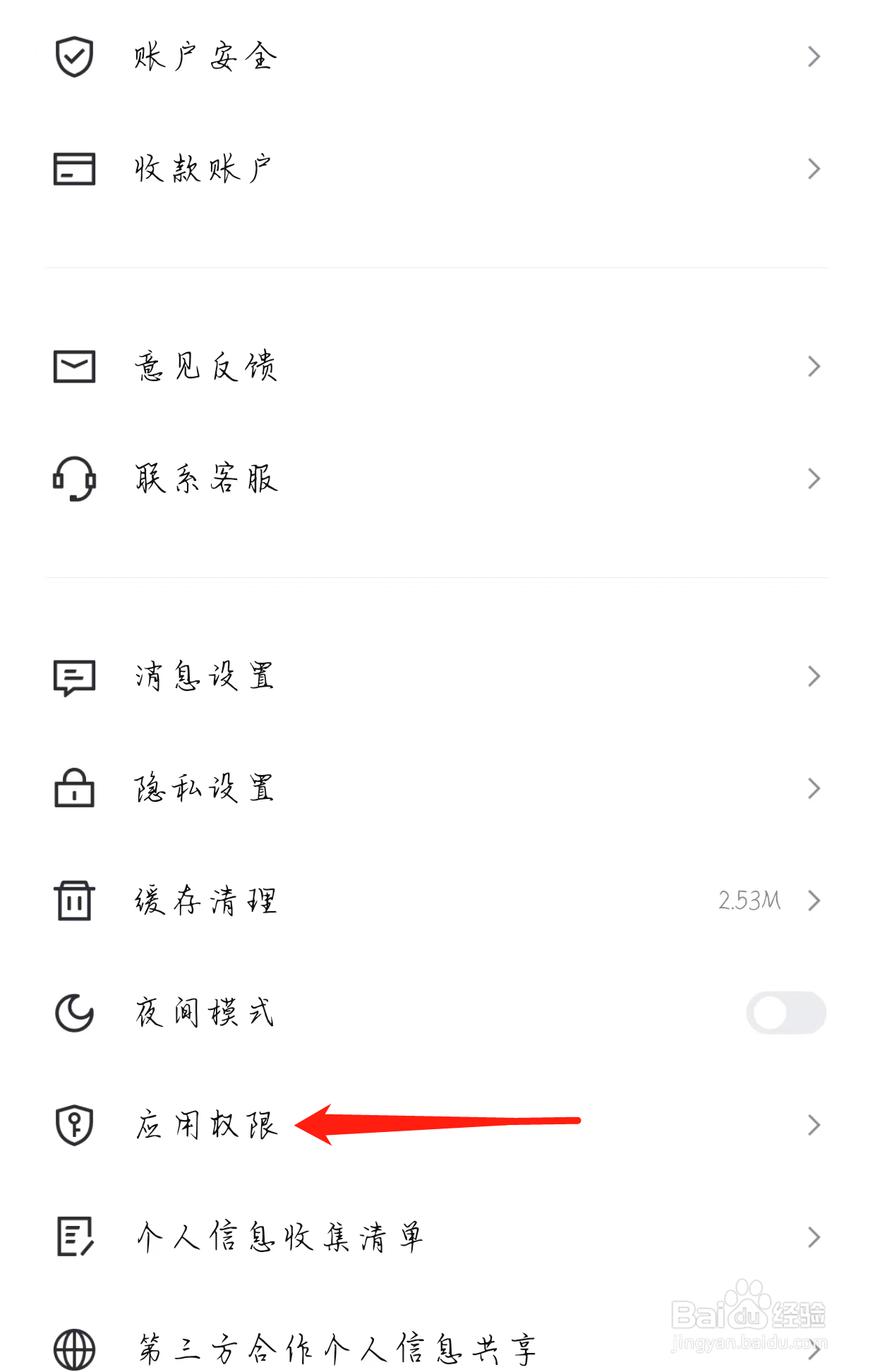Open 意见反馈 feedback page
Viewport: 875px width, 1372px height.
pyautogui.click(x=437, y=366)
